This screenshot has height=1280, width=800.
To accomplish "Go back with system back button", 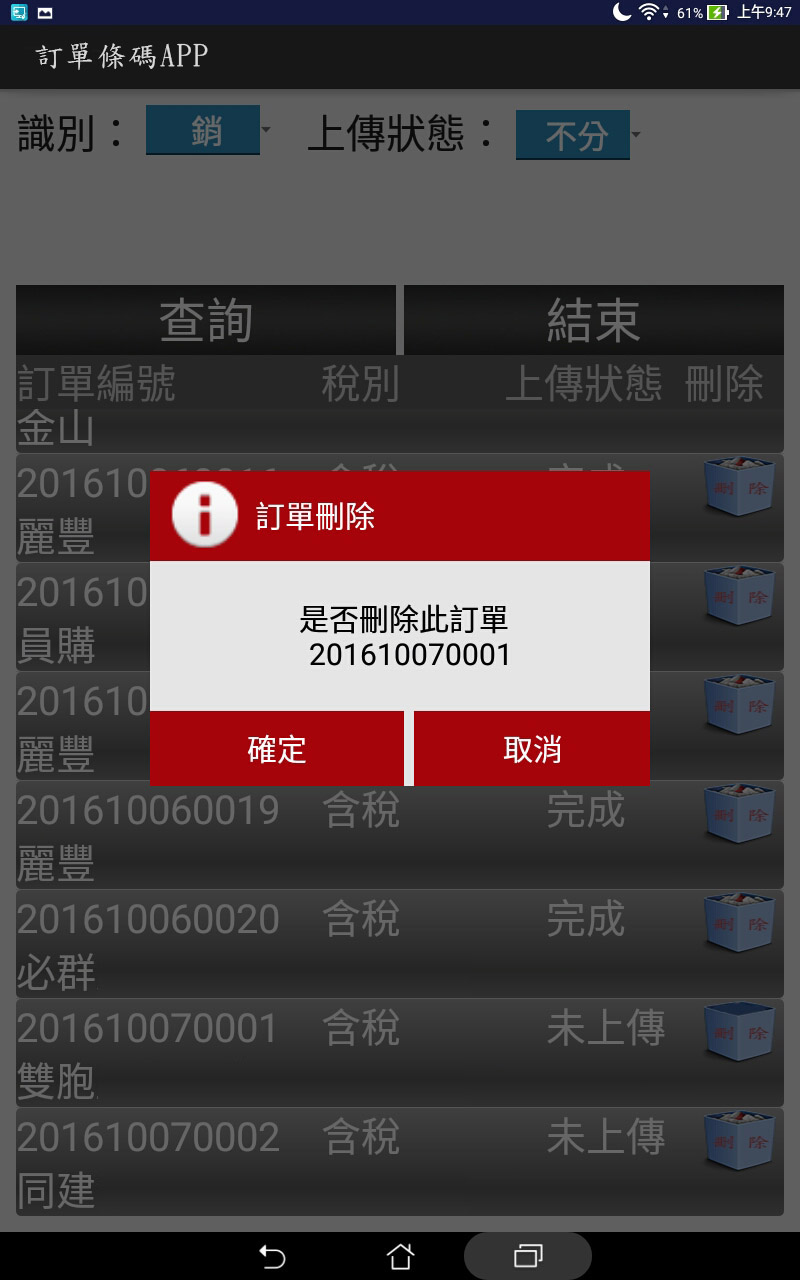I will pos(272,1256).
